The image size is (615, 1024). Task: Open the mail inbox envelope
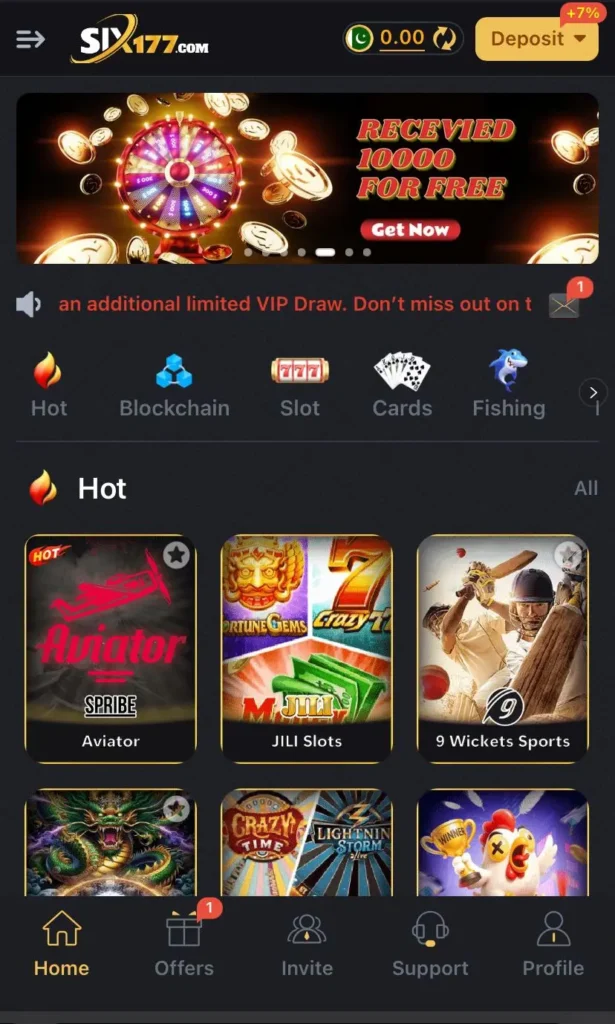coord(564,305)
